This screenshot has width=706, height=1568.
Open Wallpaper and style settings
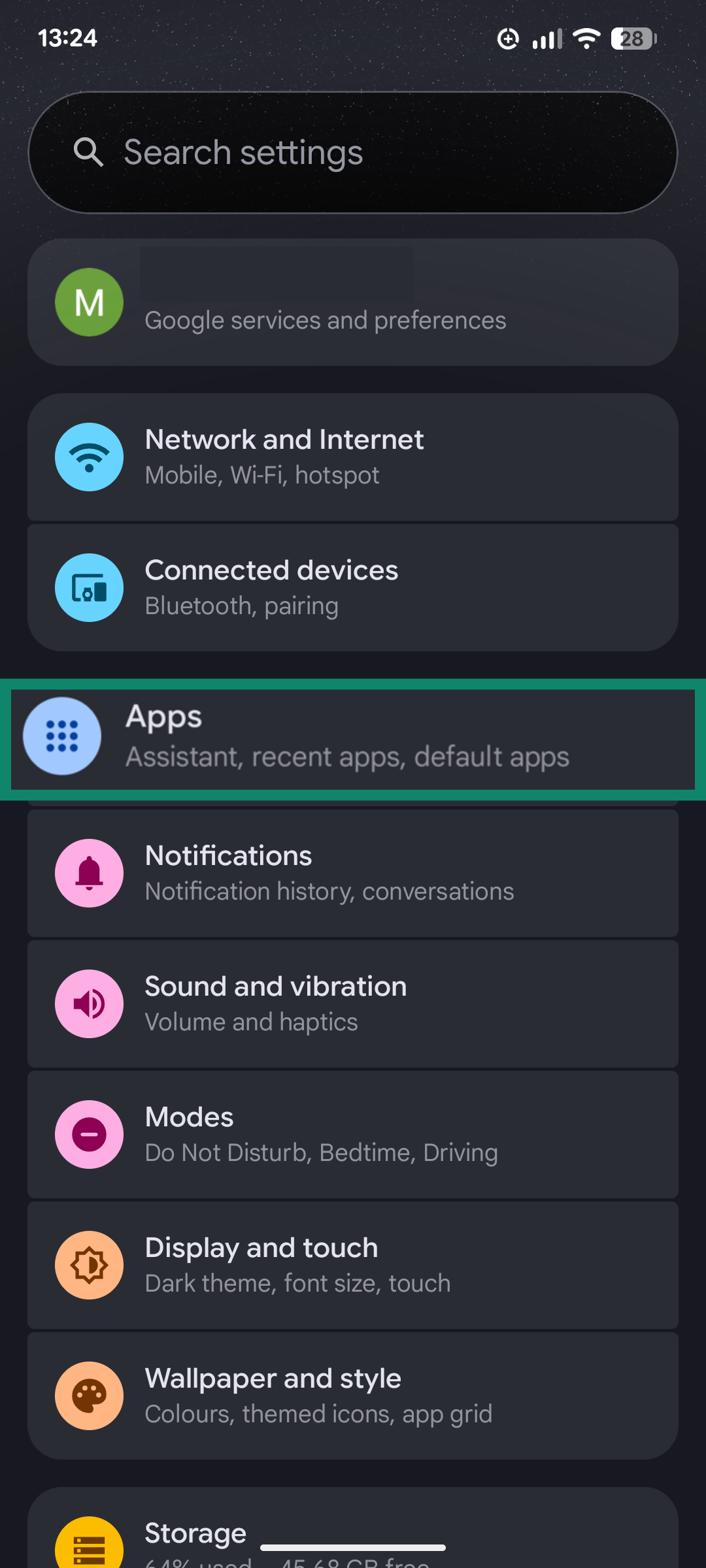point(353,1395)
